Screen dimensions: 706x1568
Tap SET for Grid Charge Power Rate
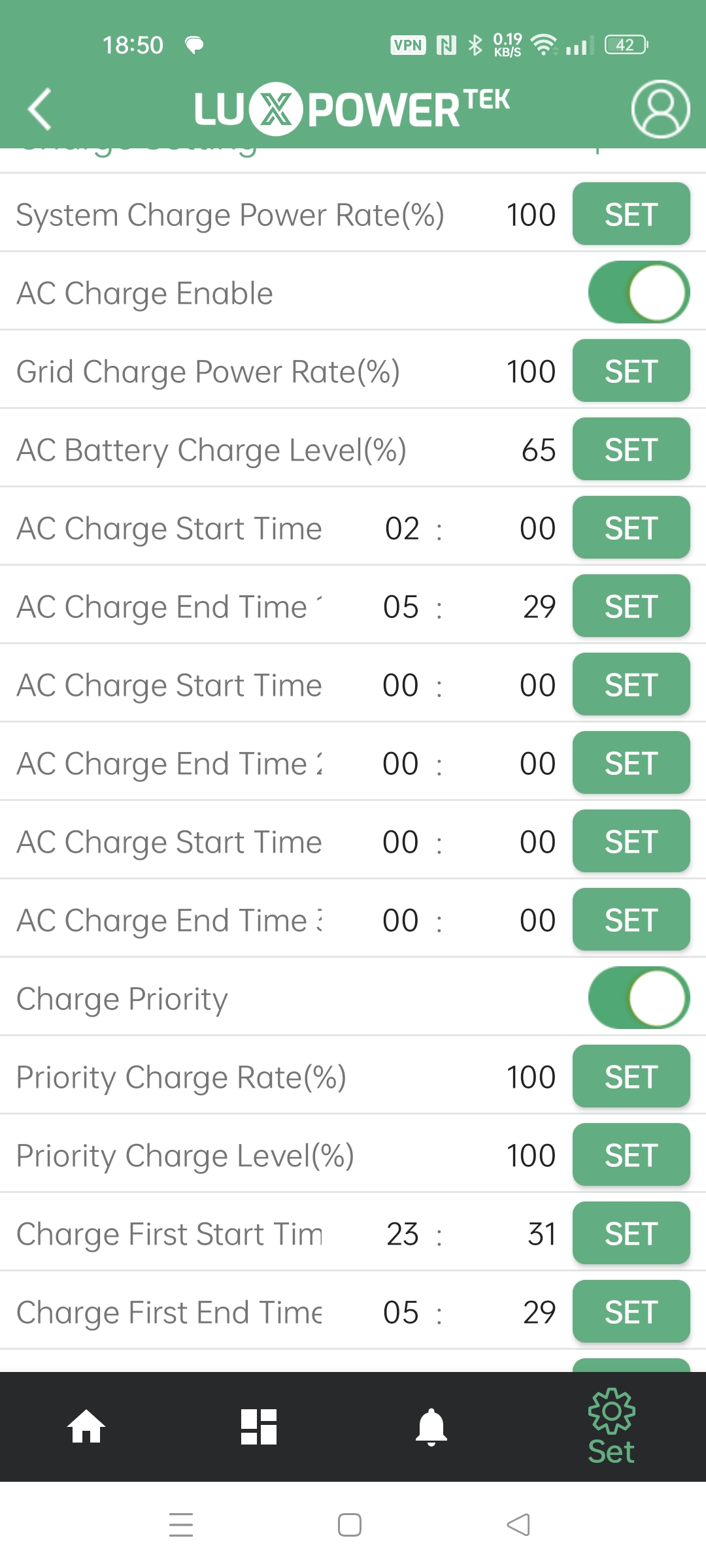coord(631,371)
